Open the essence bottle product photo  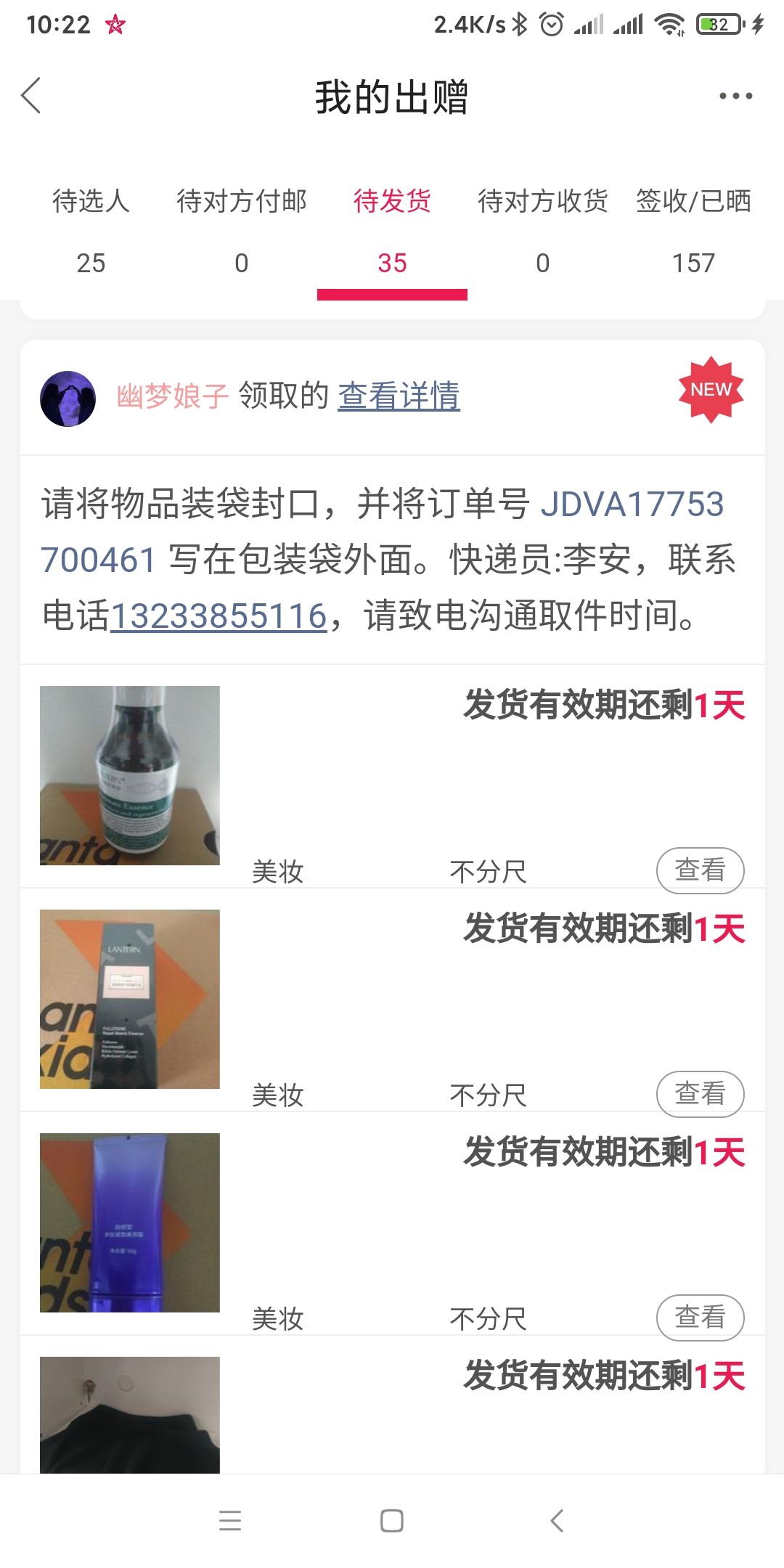[130, 775]
